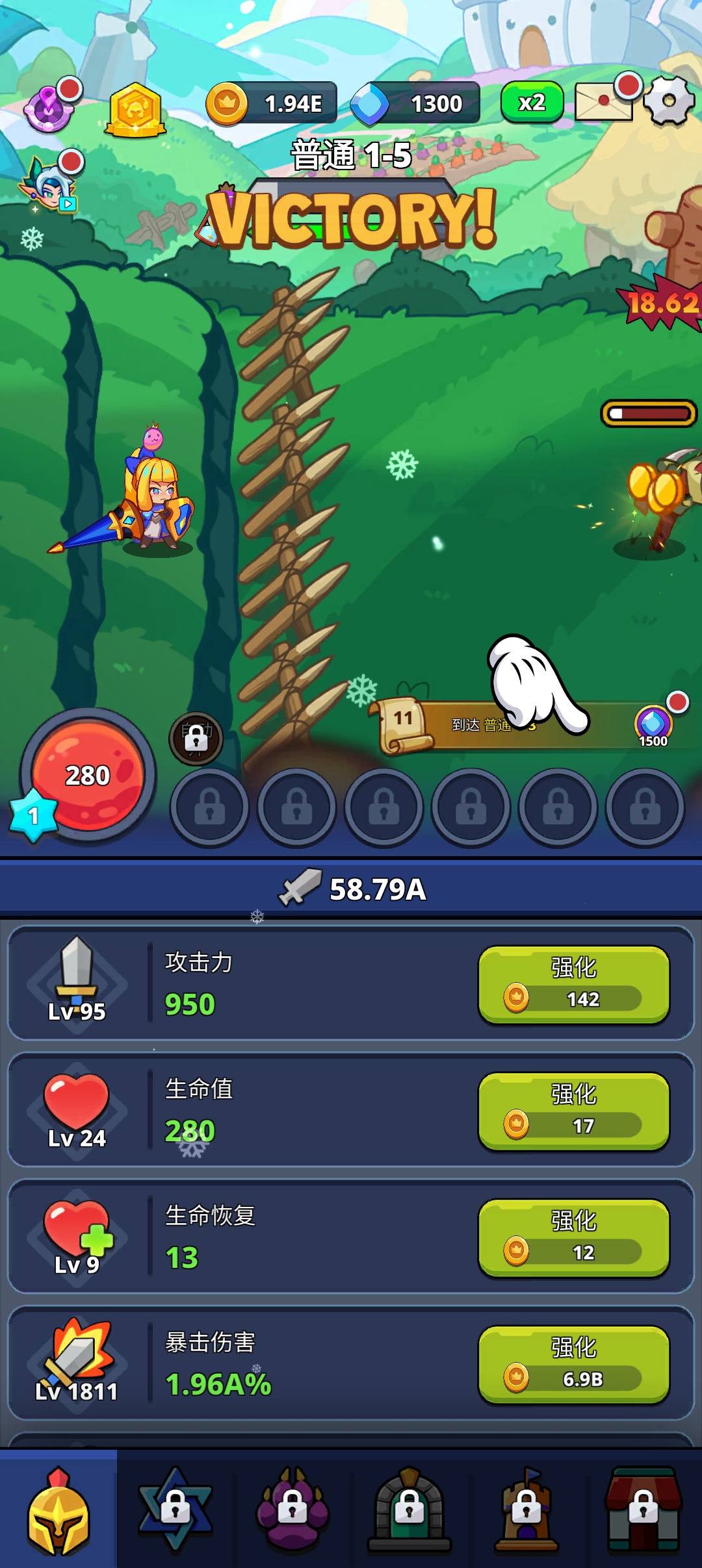Tap the x2 speed boost button
The image size is (702, 1568).
coord(532,103)
